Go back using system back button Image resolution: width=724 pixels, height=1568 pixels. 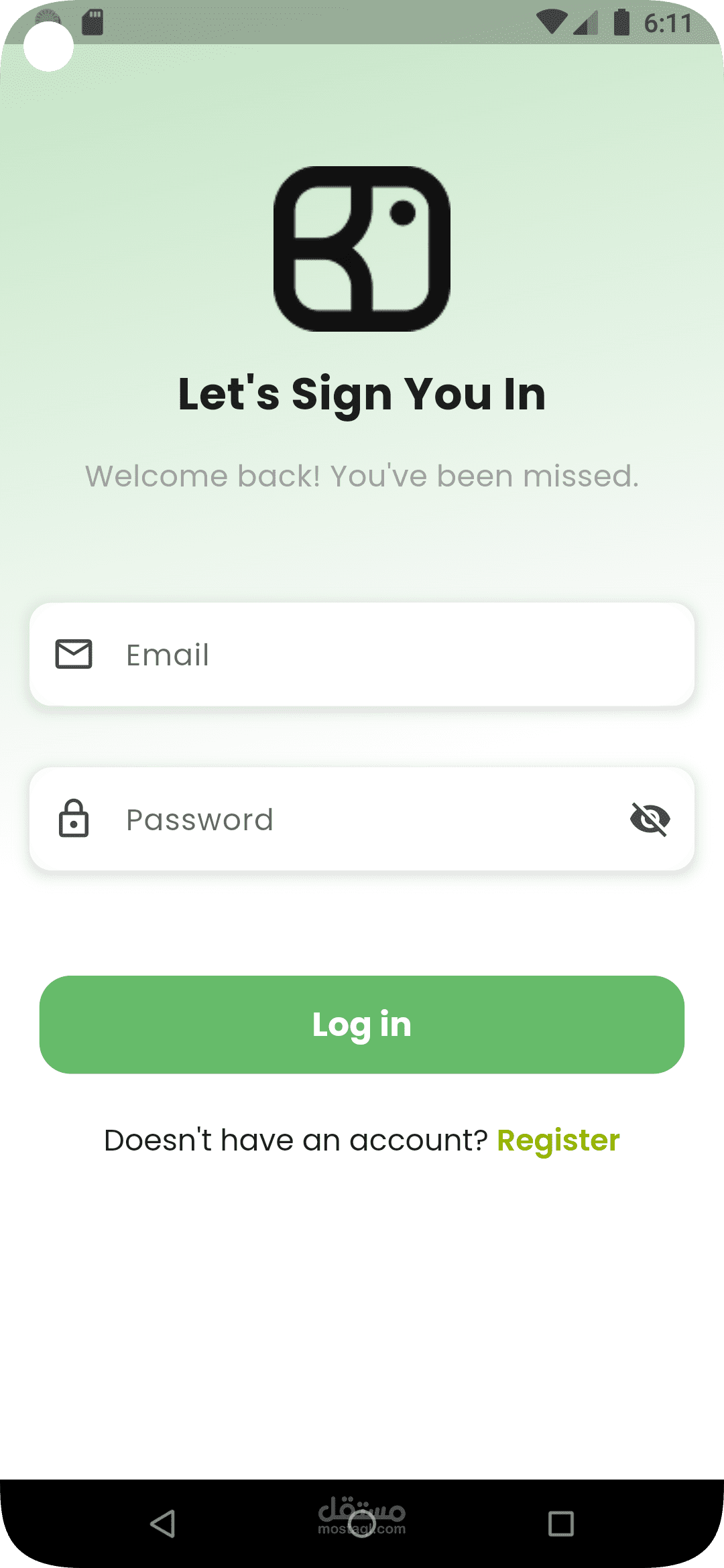163,1523
